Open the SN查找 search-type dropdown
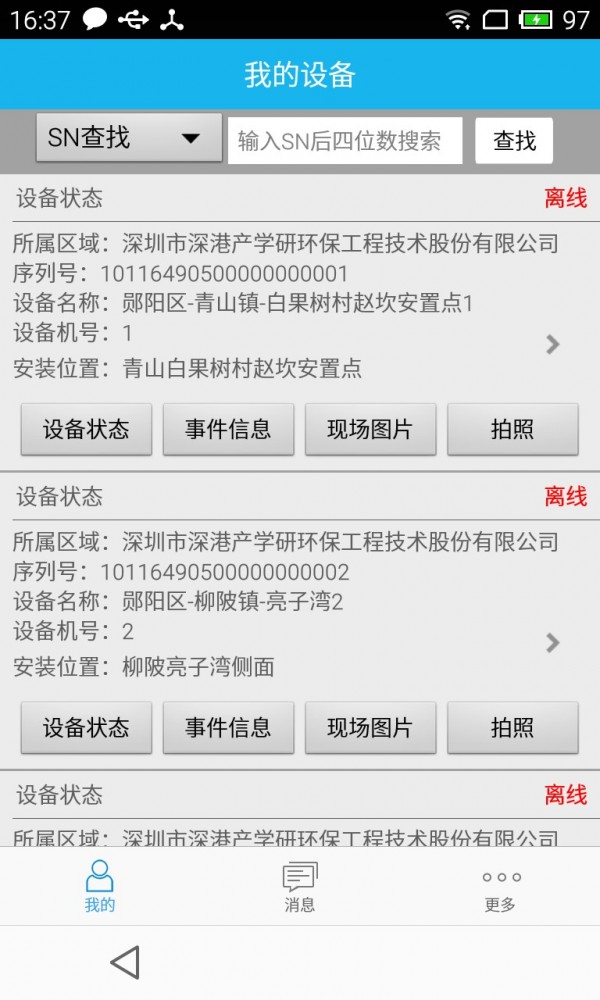The height and width of the screenshot is (1000, 600). pyautogui.click(x=129, y=138)
